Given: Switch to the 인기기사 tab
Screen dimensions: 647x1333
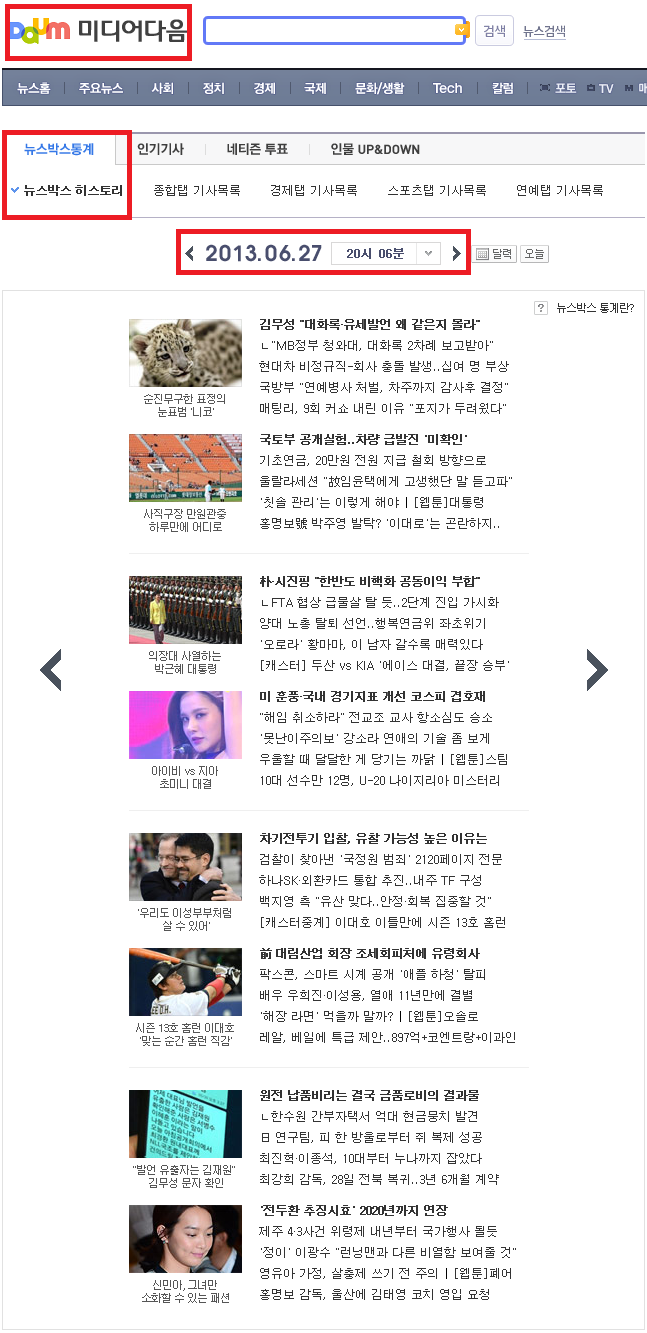Looking at the screenshot, I should point(160,149).
